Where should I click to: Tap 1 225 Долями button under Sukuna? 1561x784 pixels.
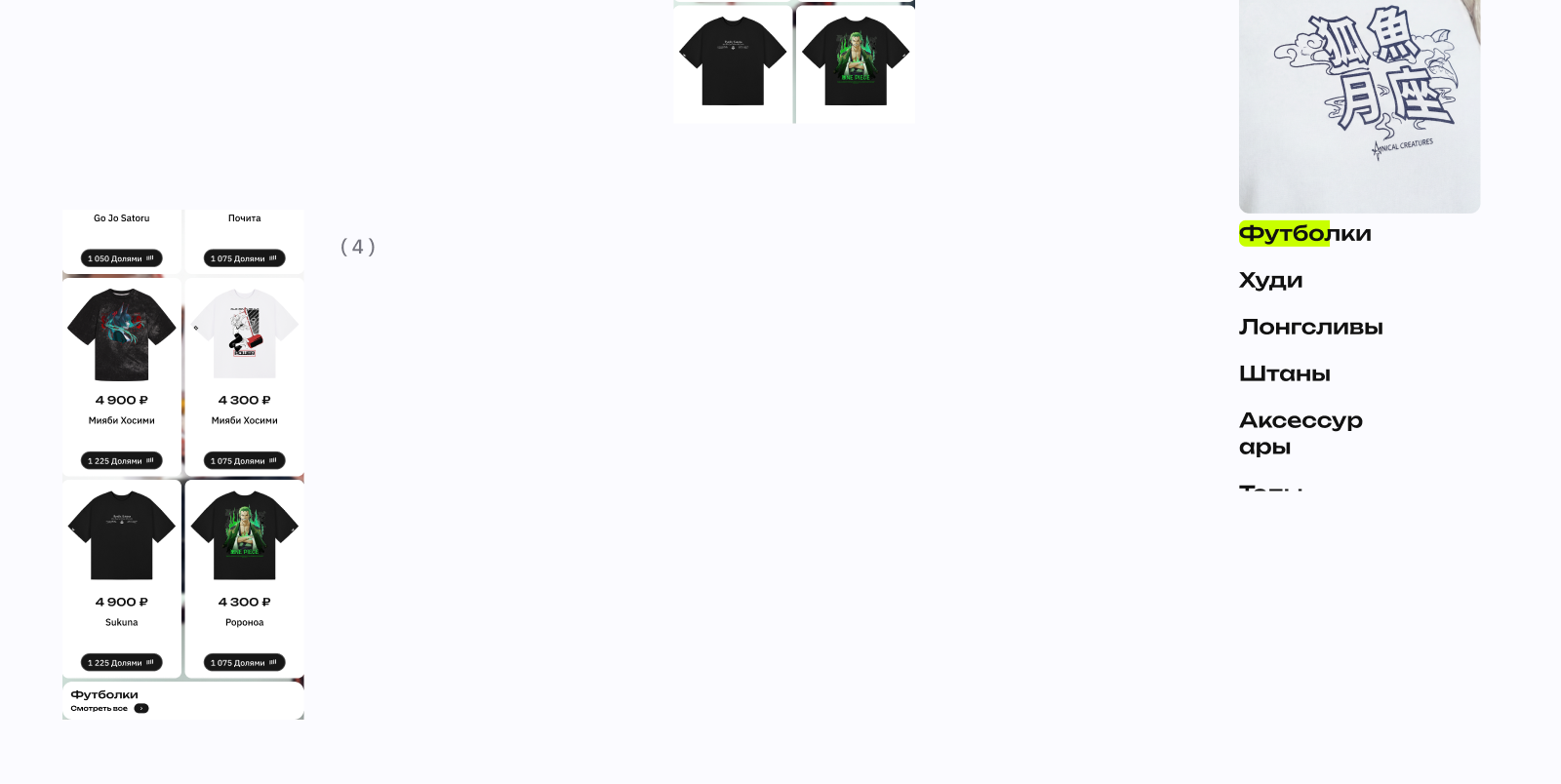pos(122,663)
